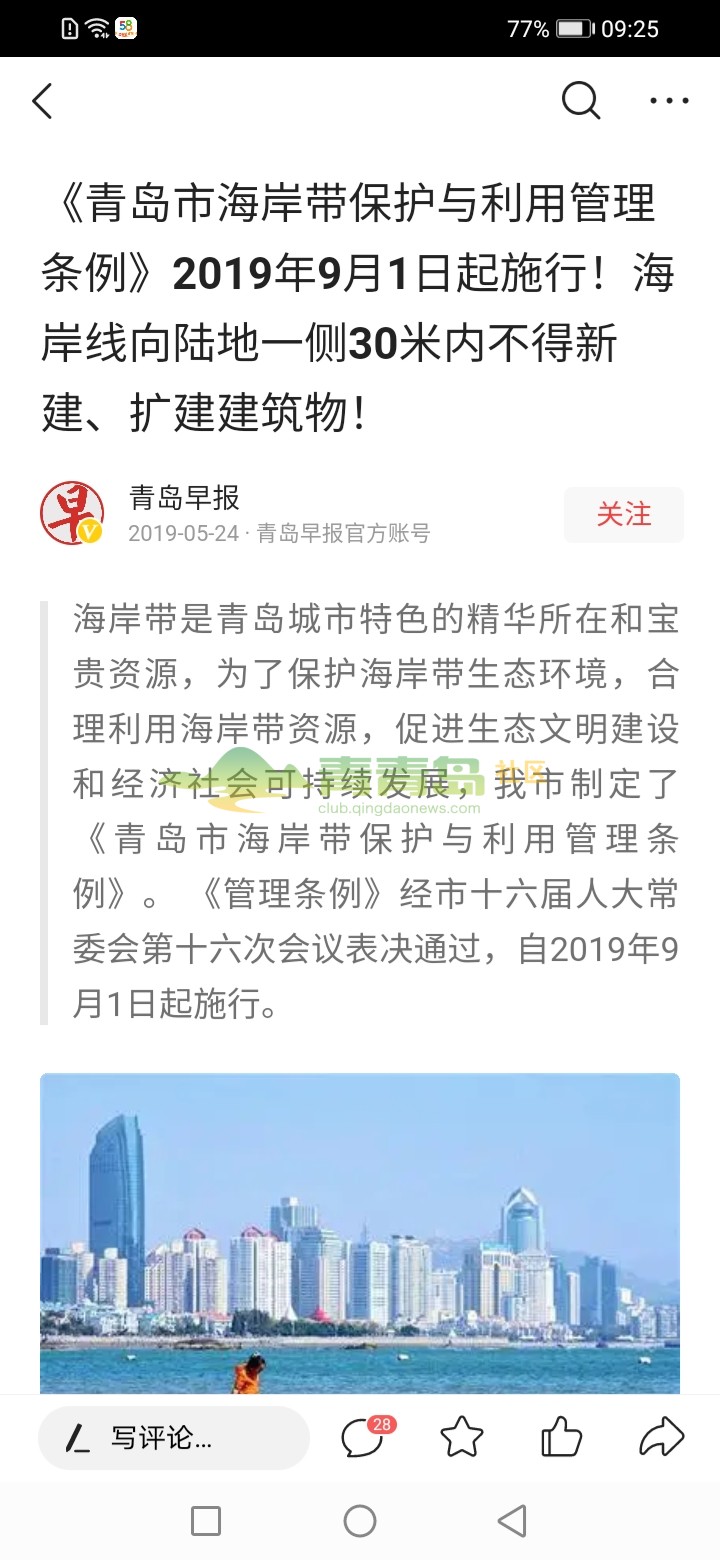The width and height of the screenshot is (720, 1560).
Task: Bookmark this article with the star icon
Action: (x=461, y=1438)
